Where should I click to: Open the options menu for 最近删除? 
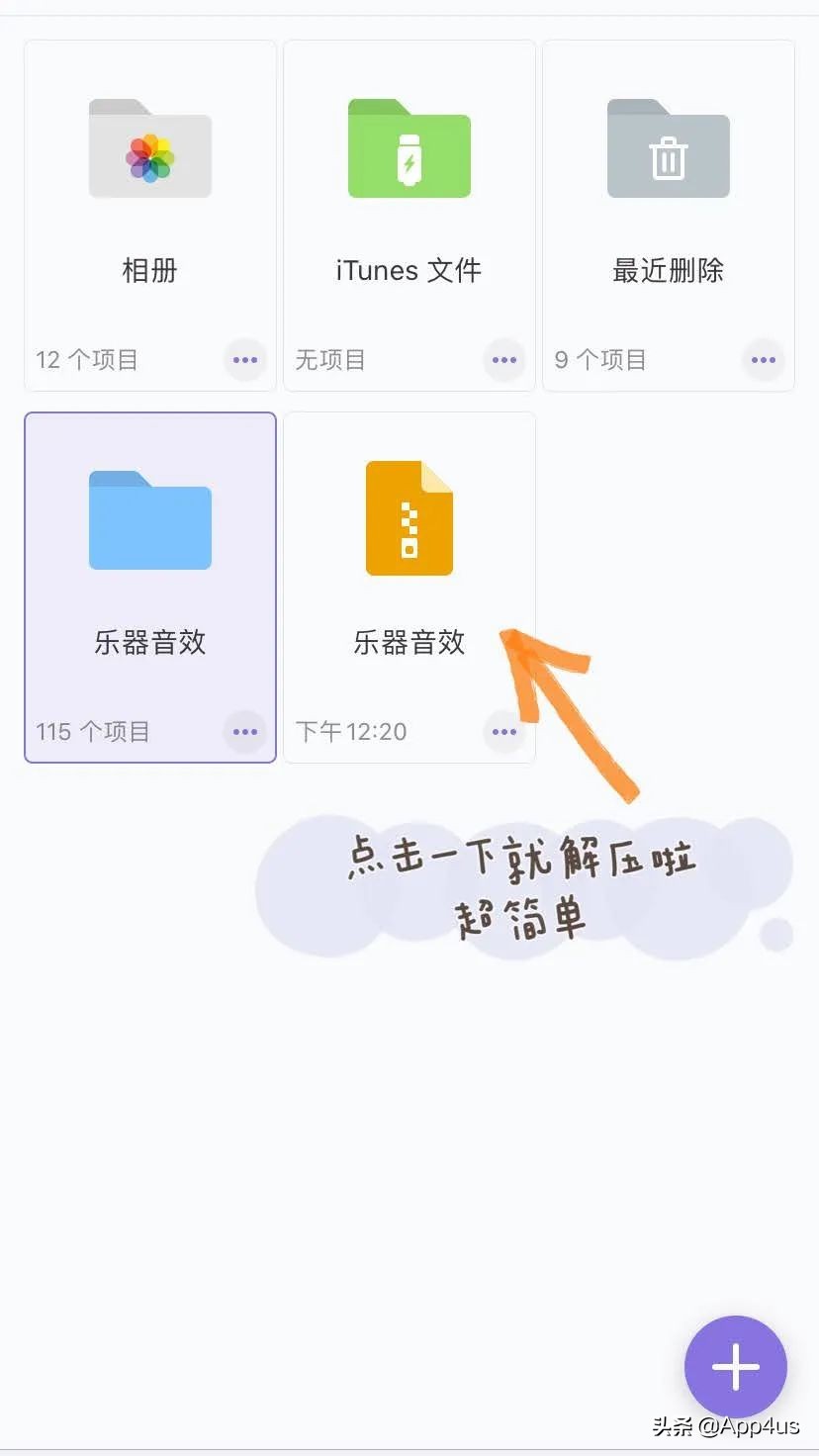[764, 360]
